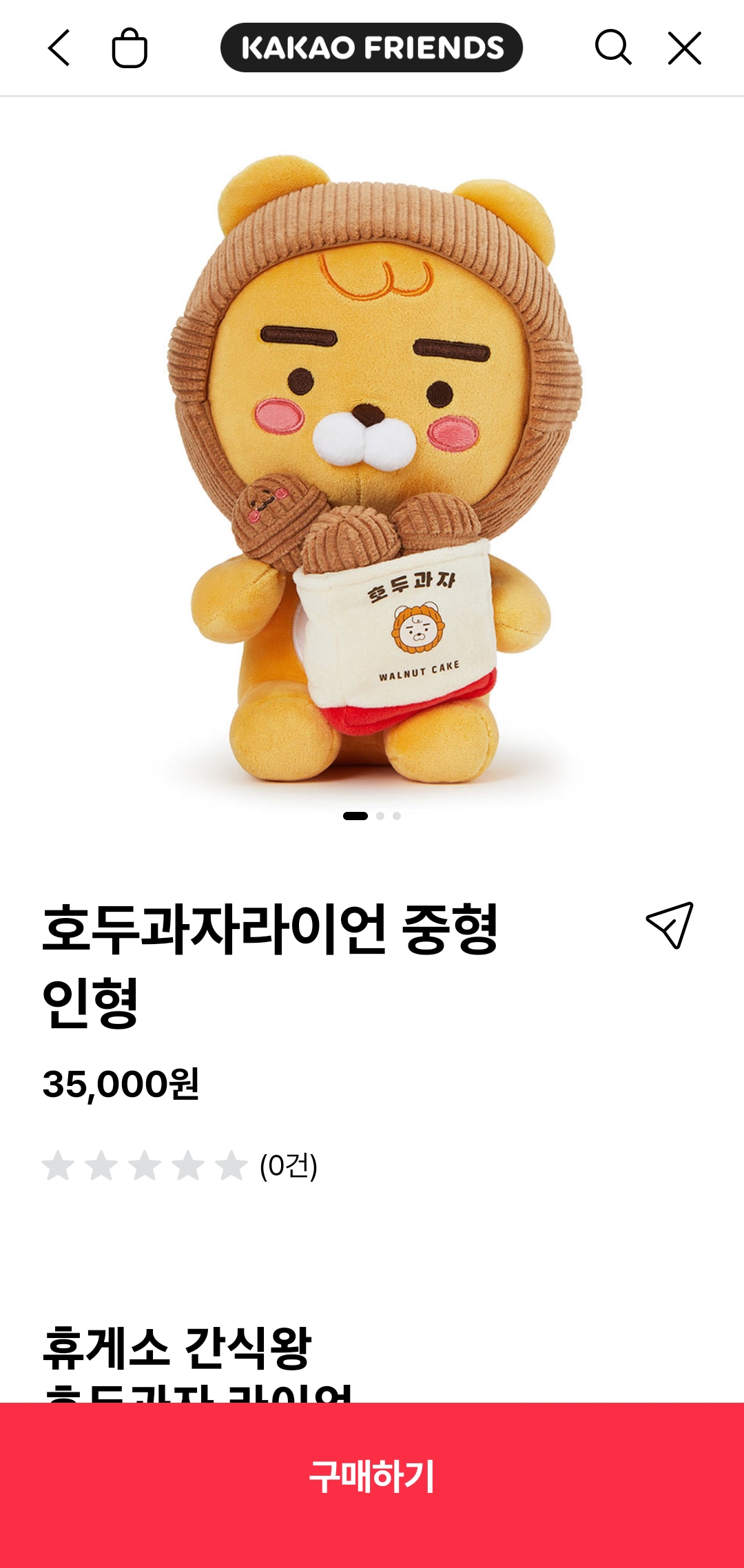Open the Kakao Friends home logo

click(371, 48)
